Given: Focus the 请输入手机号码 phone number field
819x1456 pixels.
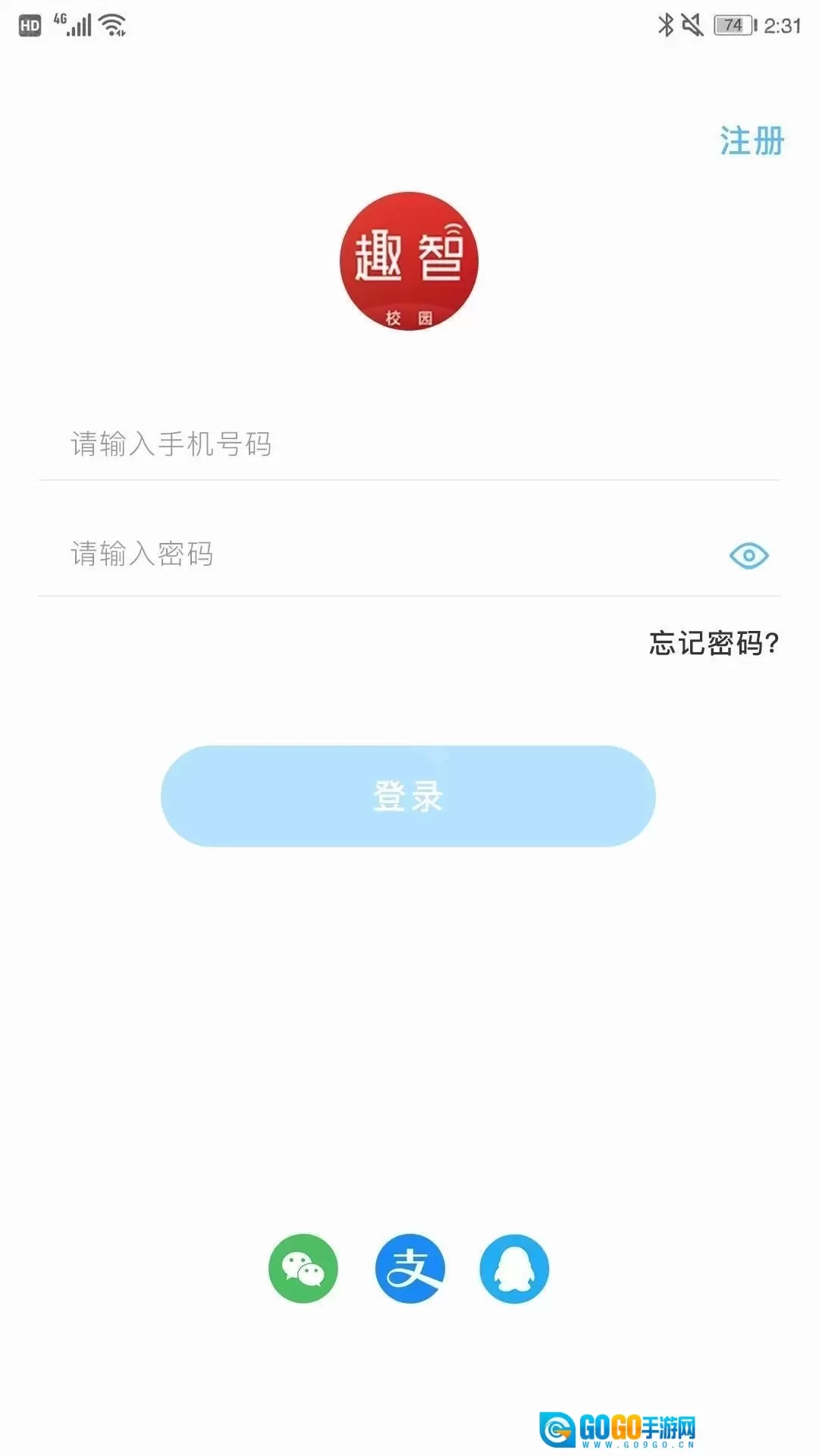Looking at the screenshot, I should tap(409, 444).
